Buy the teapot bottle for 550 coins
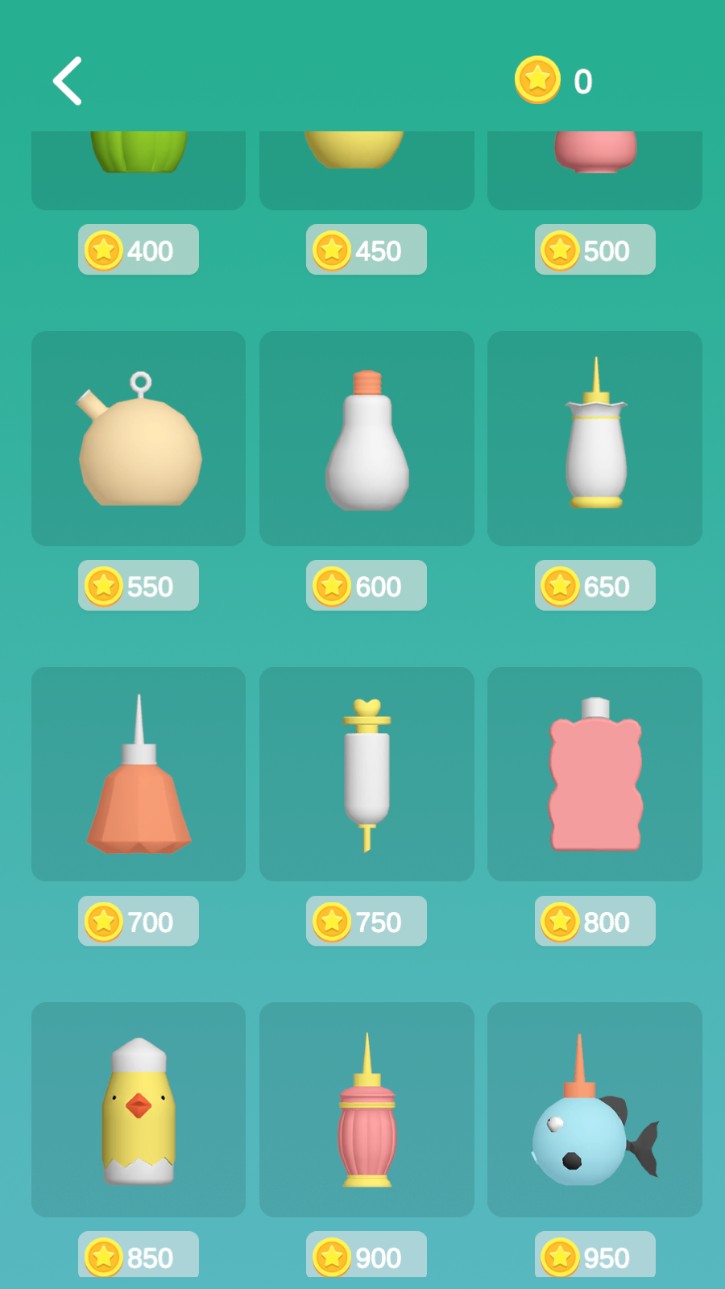 [139, 586]
